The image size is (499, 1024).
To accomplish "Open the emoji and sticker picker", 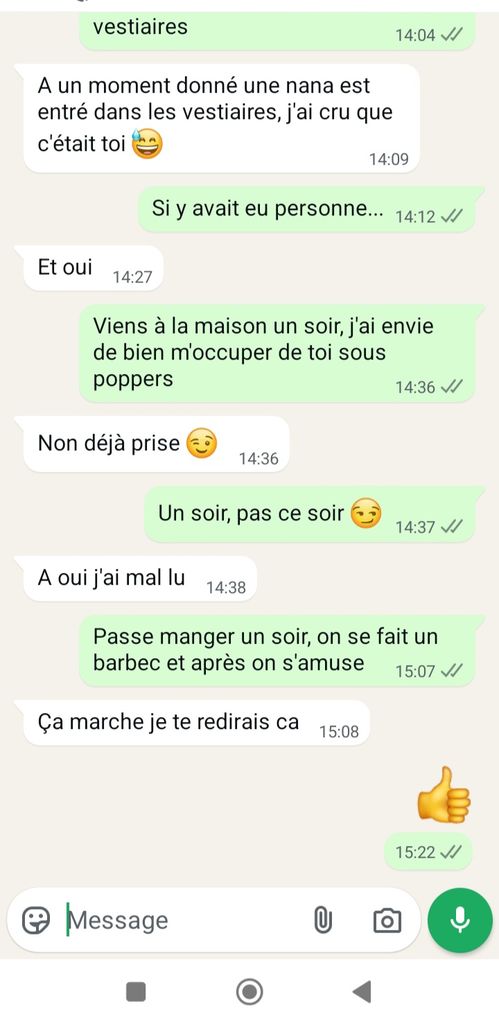I will [36, 921].
